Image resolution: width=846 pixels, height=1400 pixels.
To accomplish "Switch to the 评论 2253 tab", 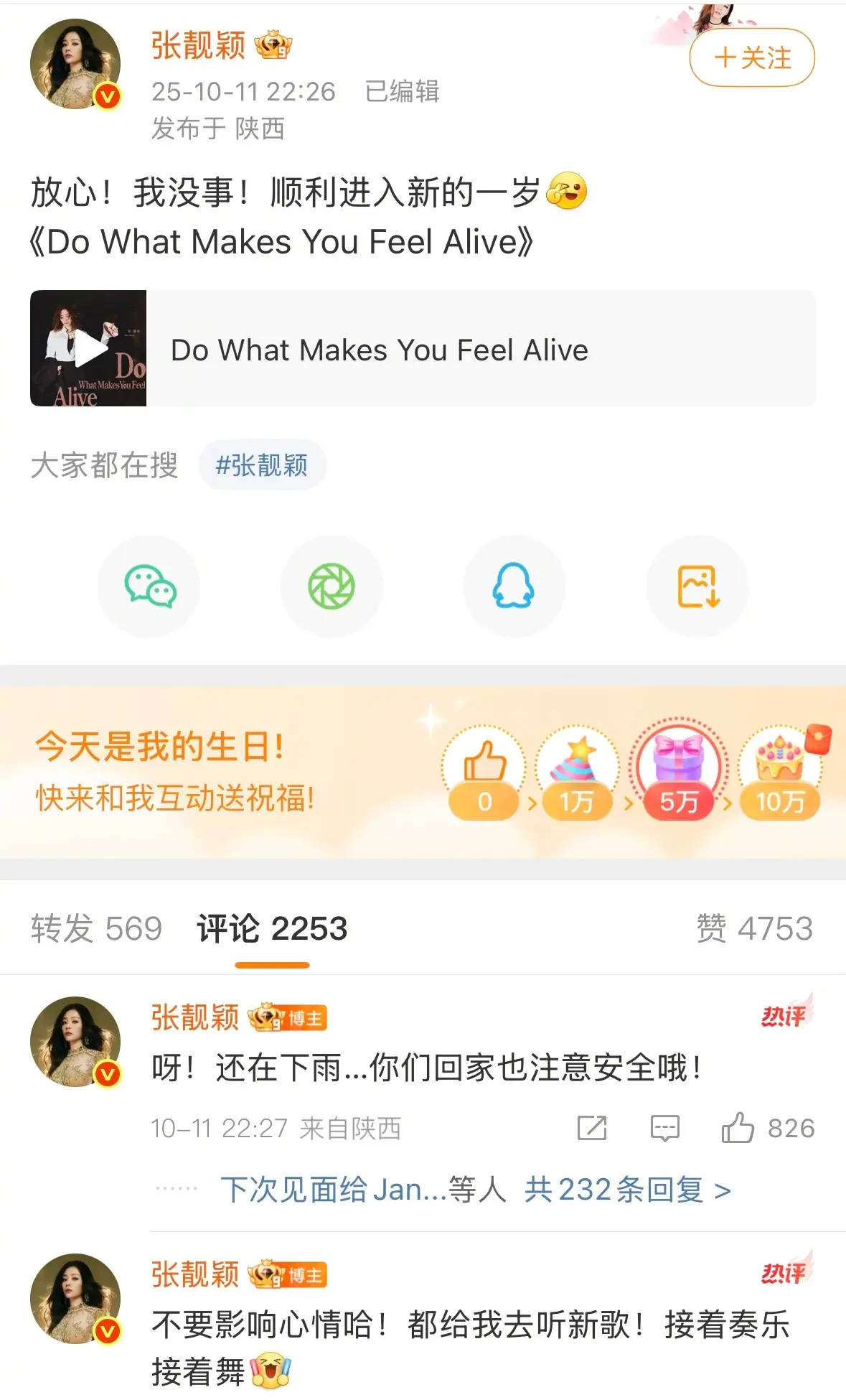I will 272,928.
